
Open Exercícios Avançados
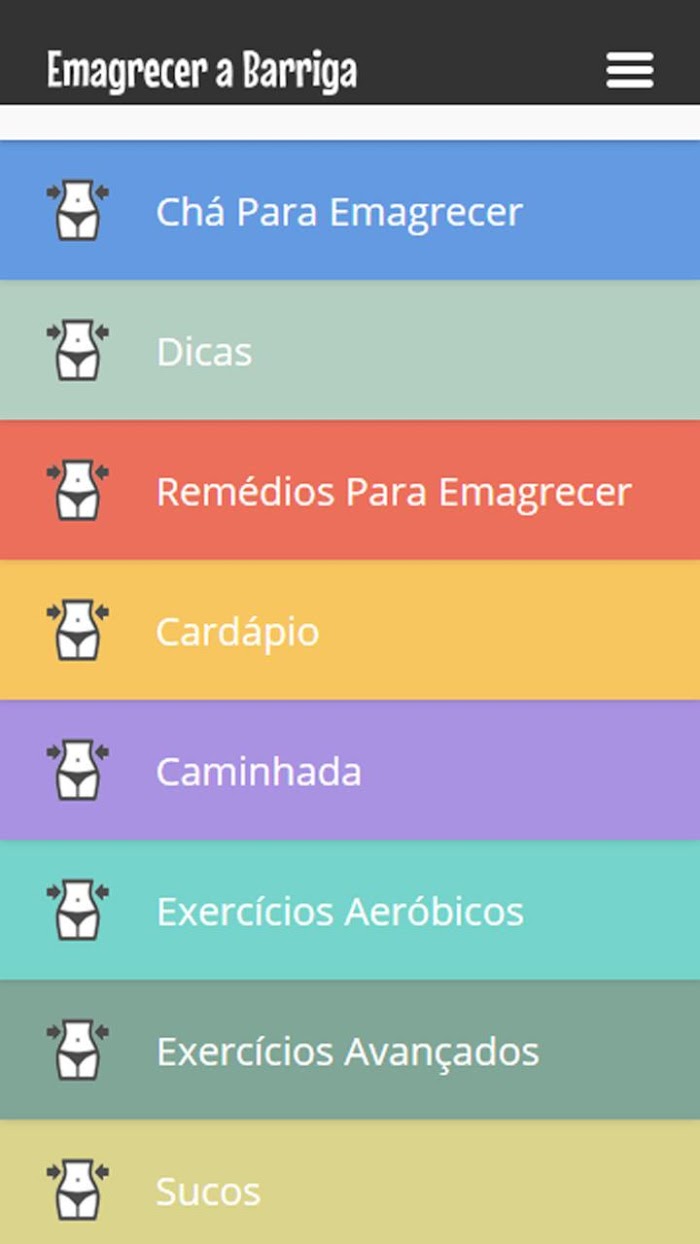click(350, 1051)
